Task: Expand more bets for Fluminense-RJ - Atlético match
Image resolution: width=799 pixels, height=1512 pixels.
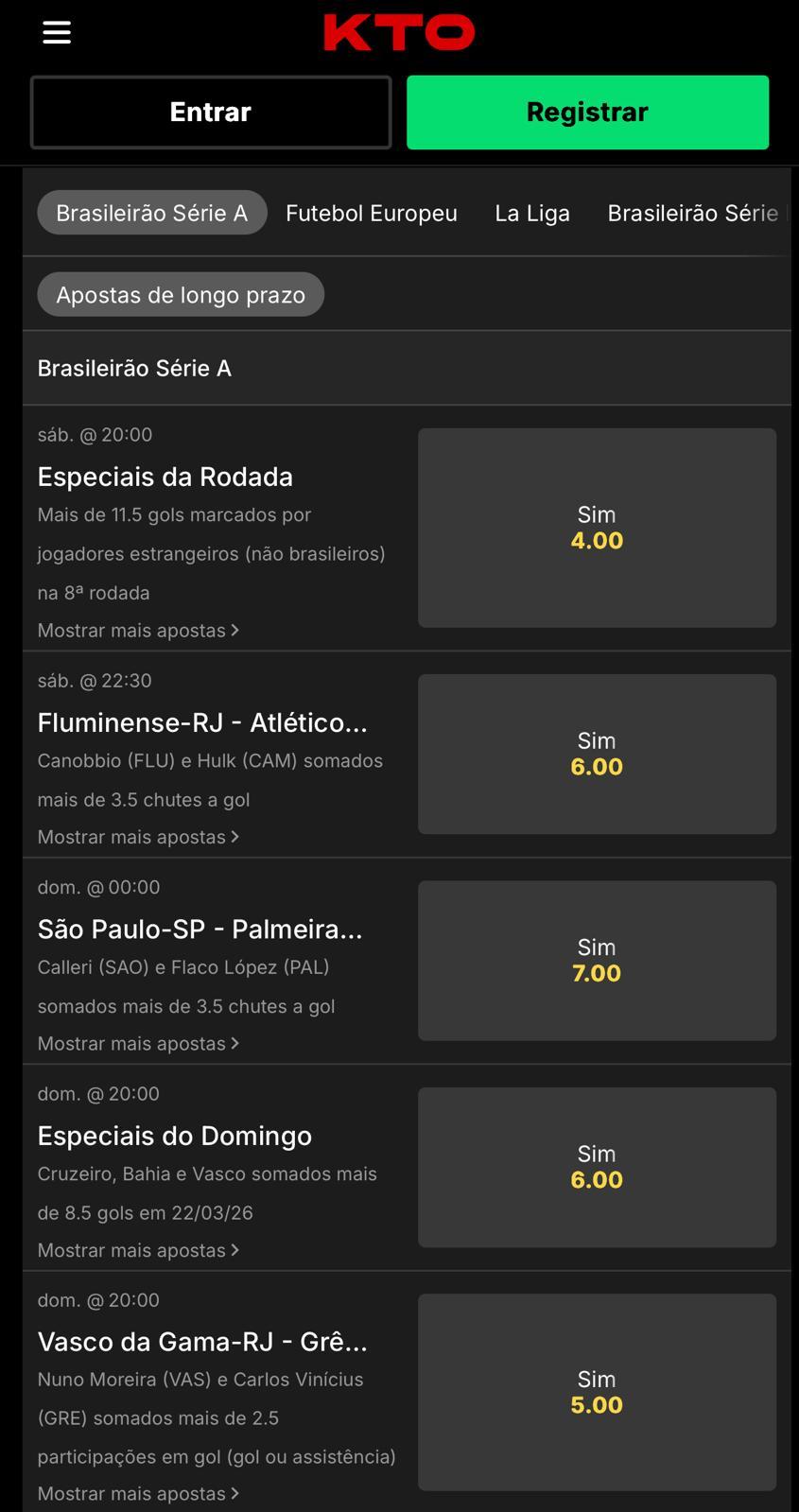Action: 138,837
